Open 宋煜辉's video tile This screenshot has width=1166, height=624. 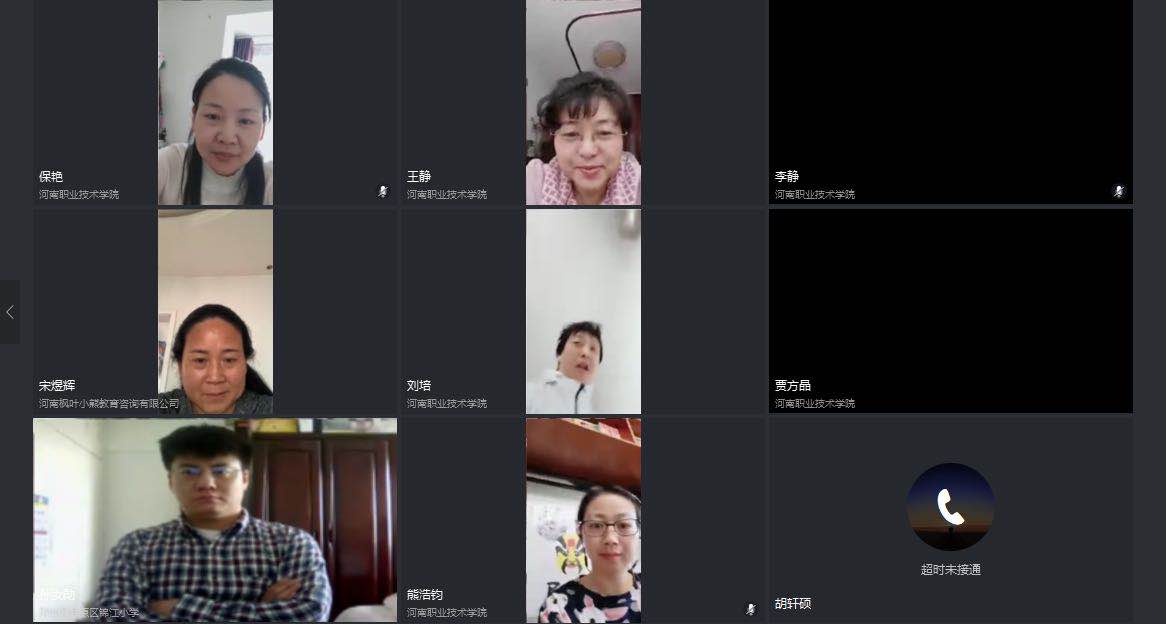click(215, 311)
